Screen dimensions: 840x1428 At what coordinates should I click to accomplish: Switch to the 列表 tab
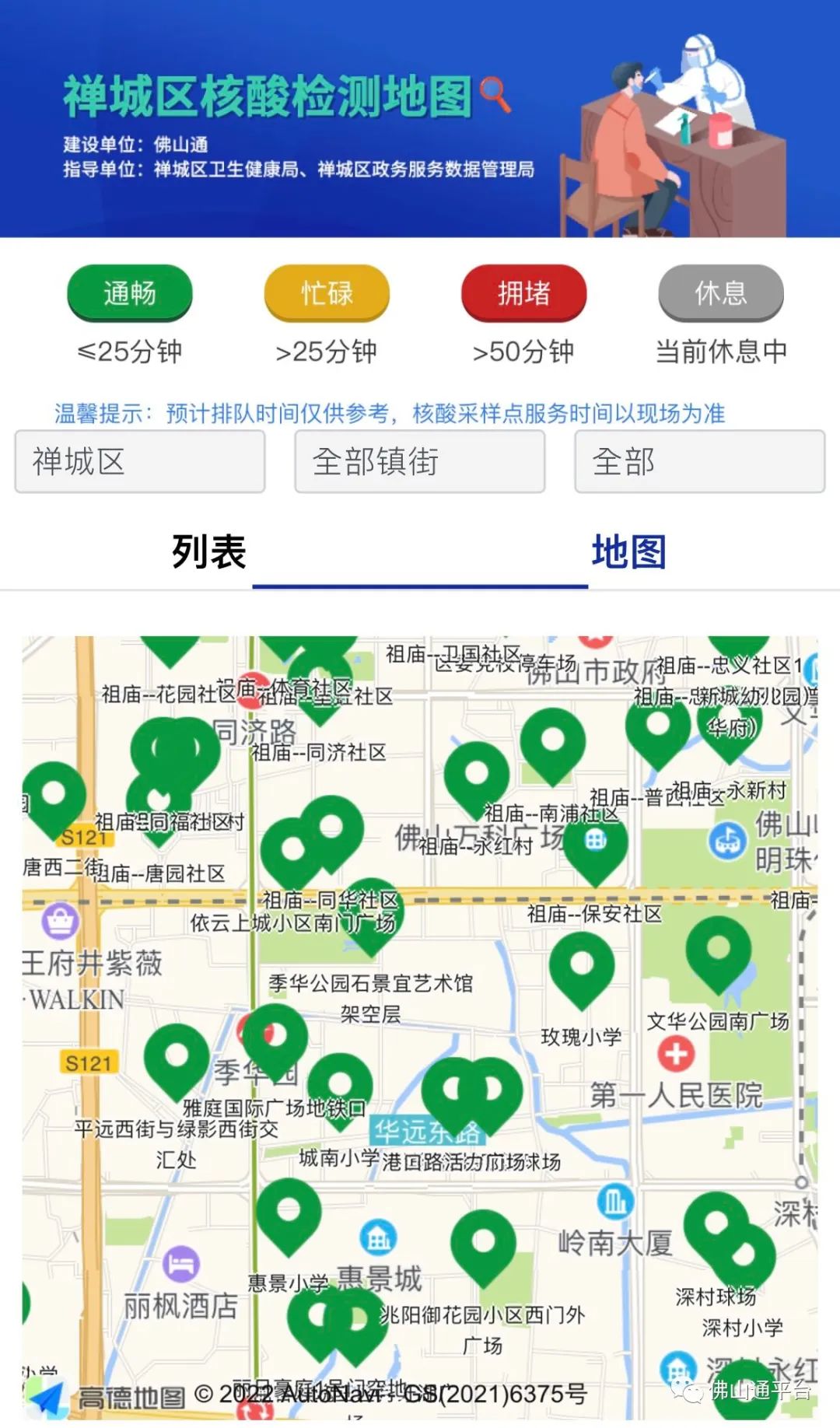209,551
